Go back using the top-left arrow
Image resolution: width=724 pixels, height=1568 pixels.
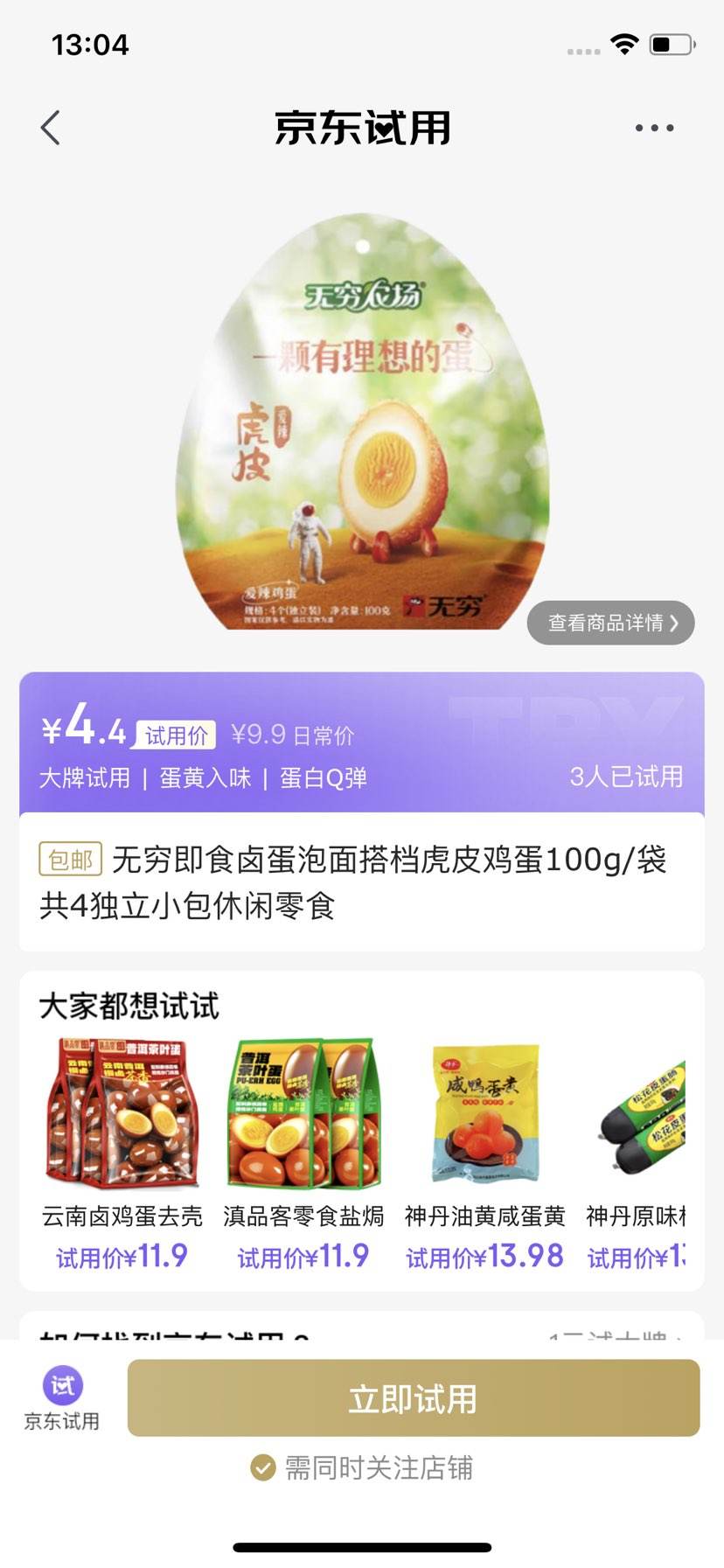click(51, 128)
